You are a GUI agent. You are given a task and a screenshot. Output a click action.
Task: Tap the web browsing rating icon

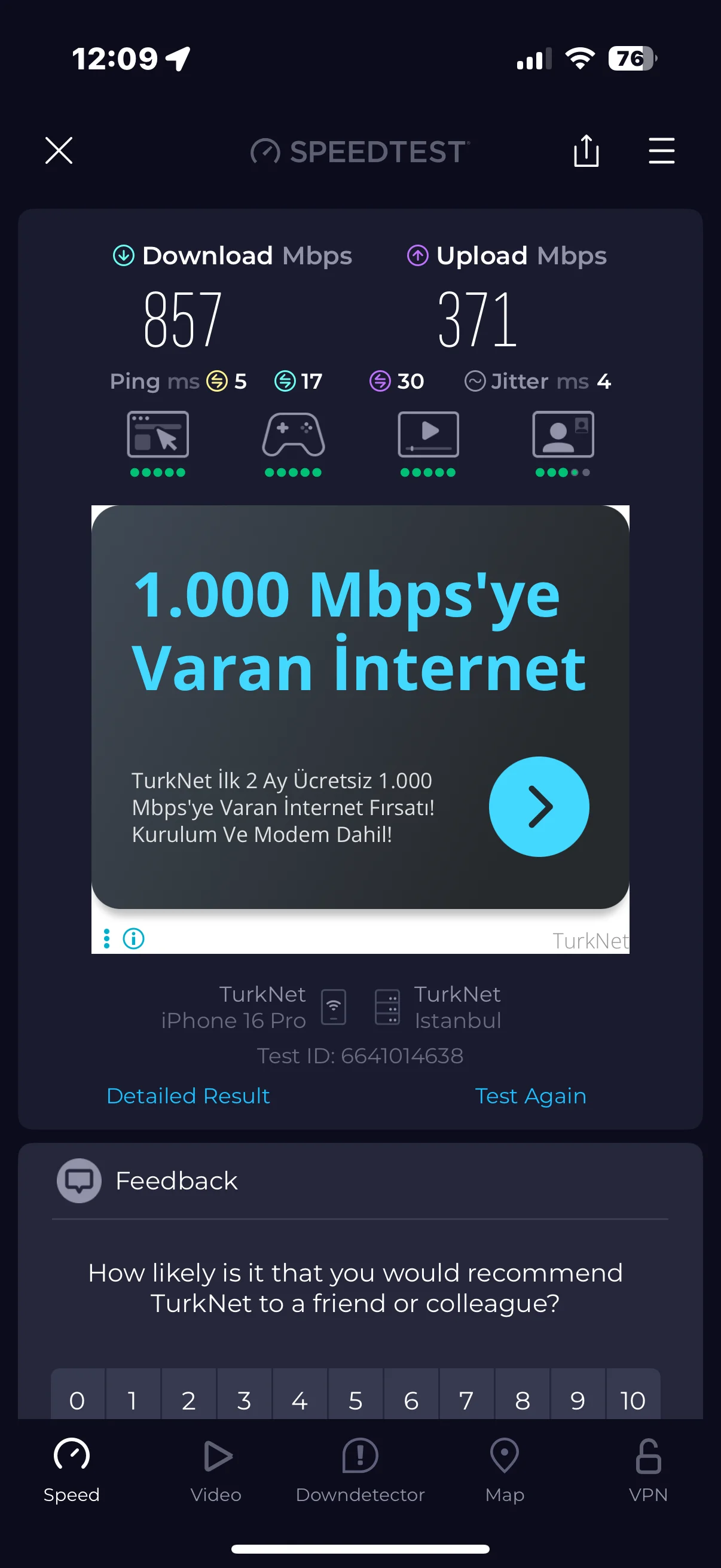pyautogui.click(x=158, y=435)
